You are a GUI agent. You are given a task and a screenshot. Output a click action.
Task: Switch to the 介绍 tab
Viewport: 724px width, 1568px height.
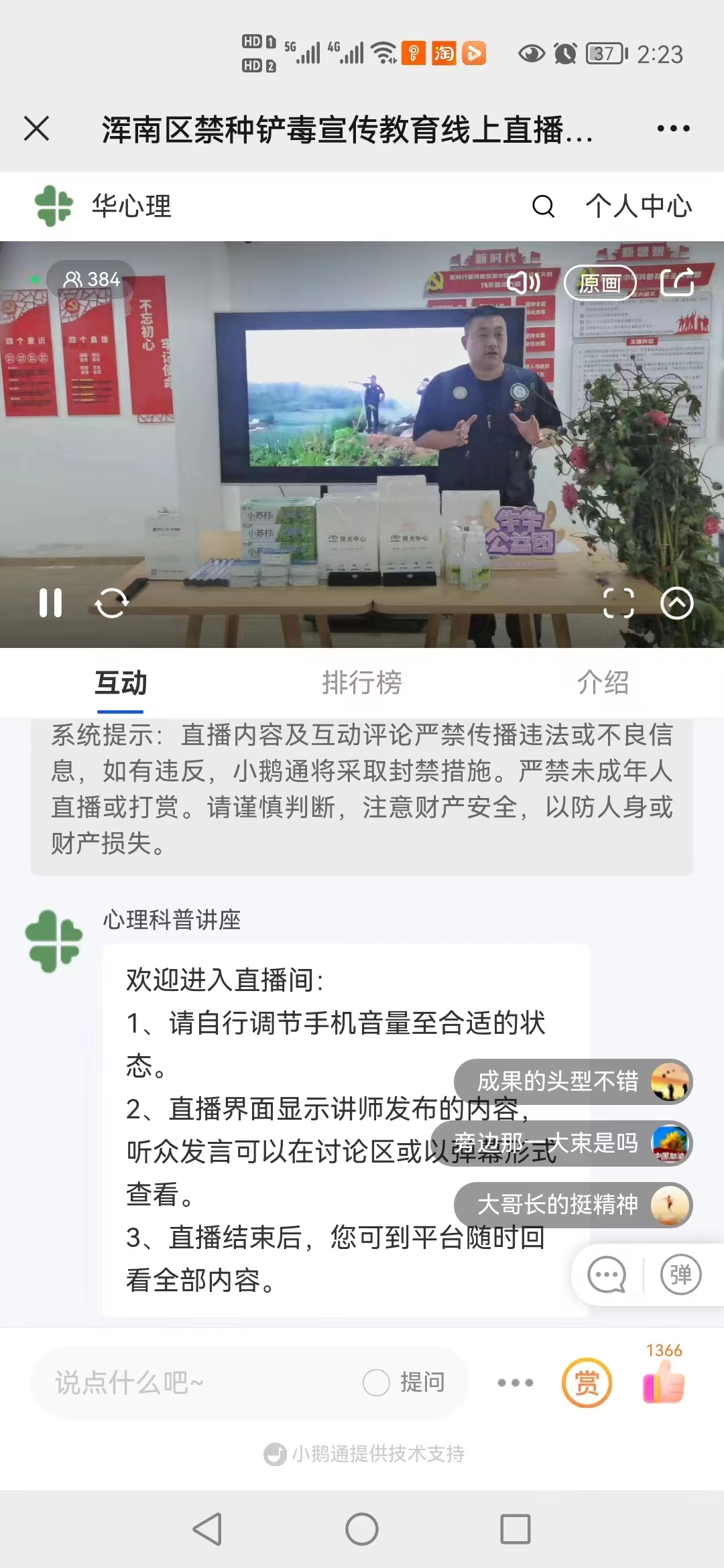[x=603, y=683]
